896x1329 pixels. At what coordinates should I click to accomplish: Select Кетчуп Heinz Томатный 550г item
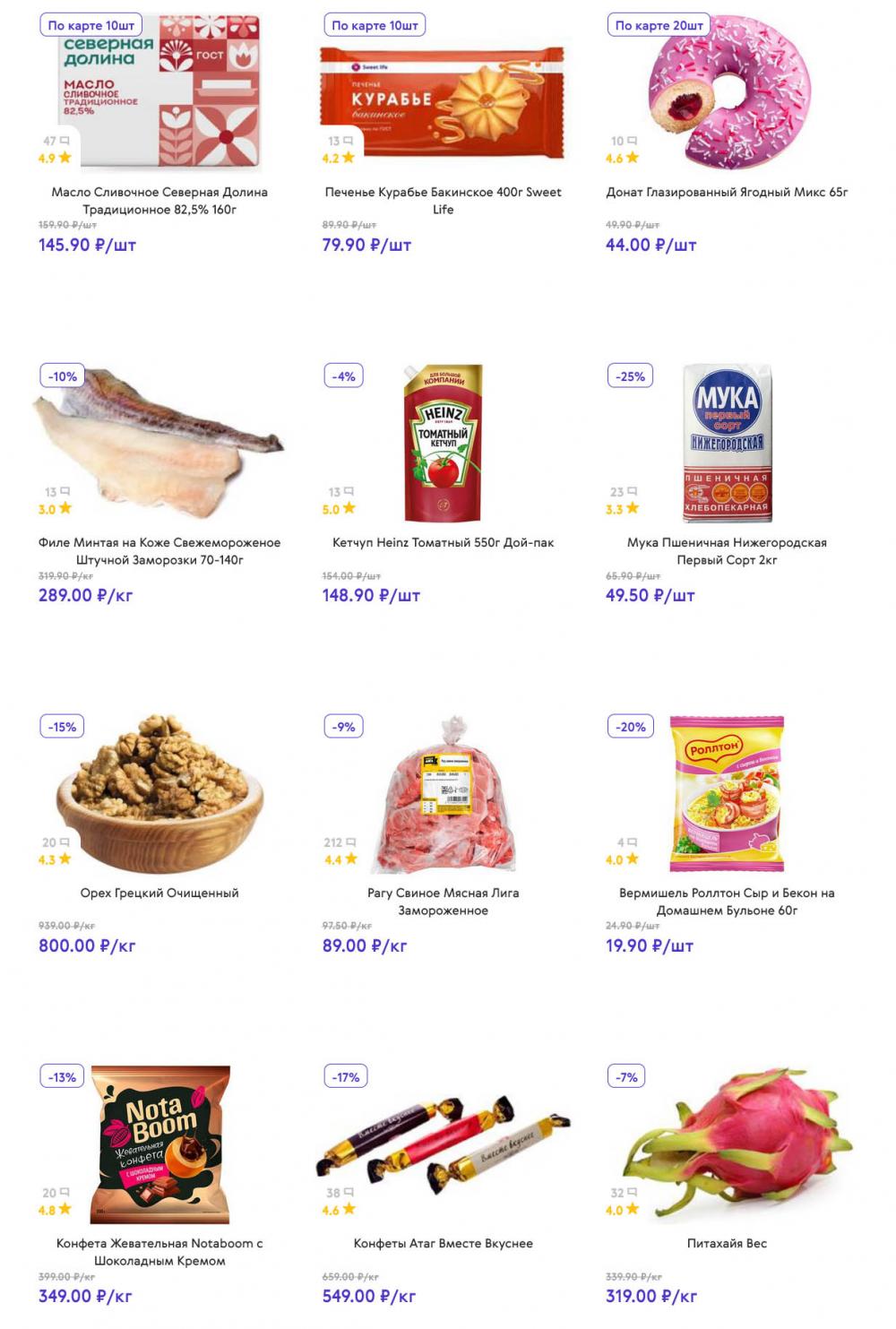pos(443,542)
